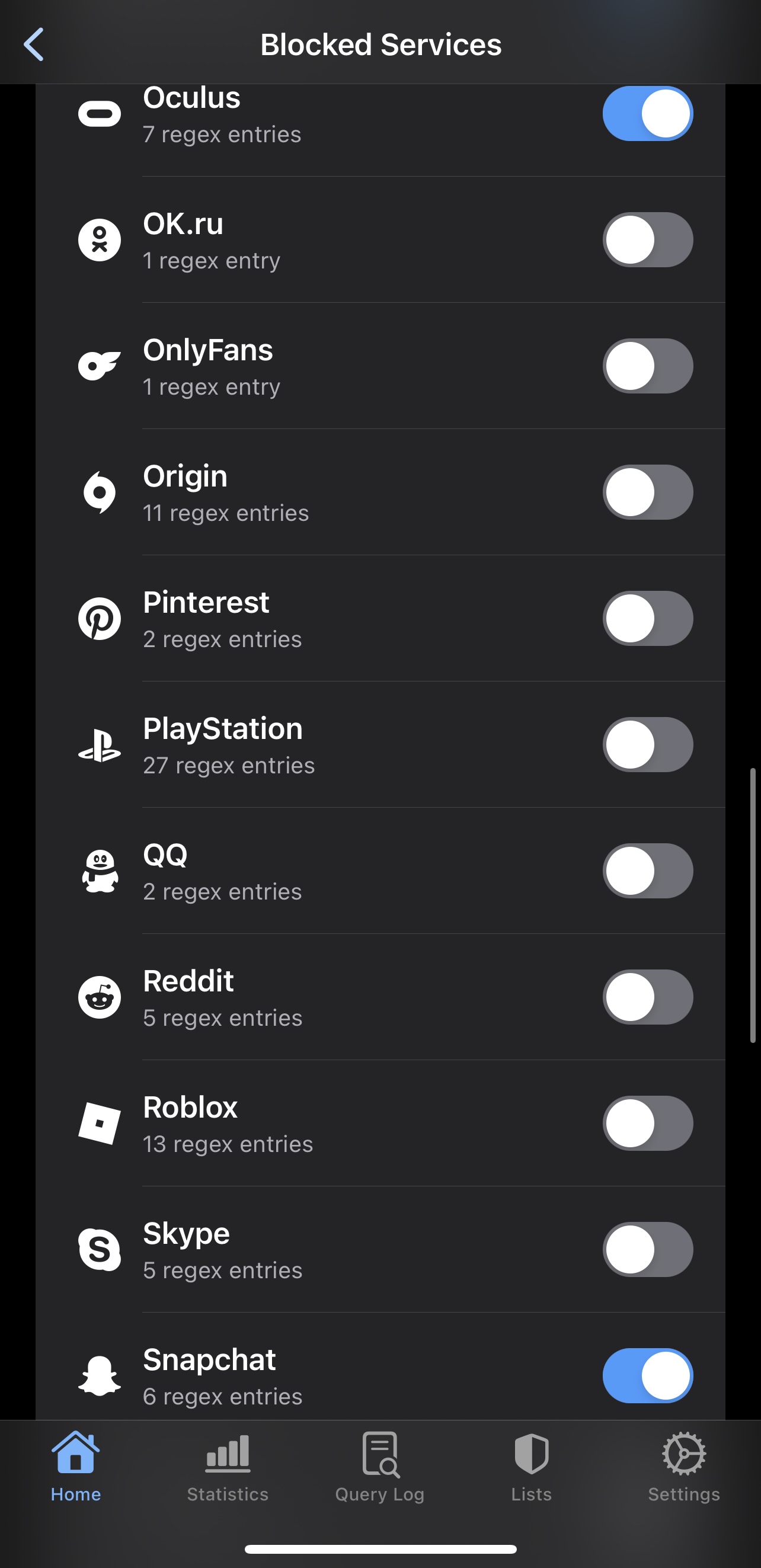
Task: Switch to the Query Log tab
Action: point(380,1467)
